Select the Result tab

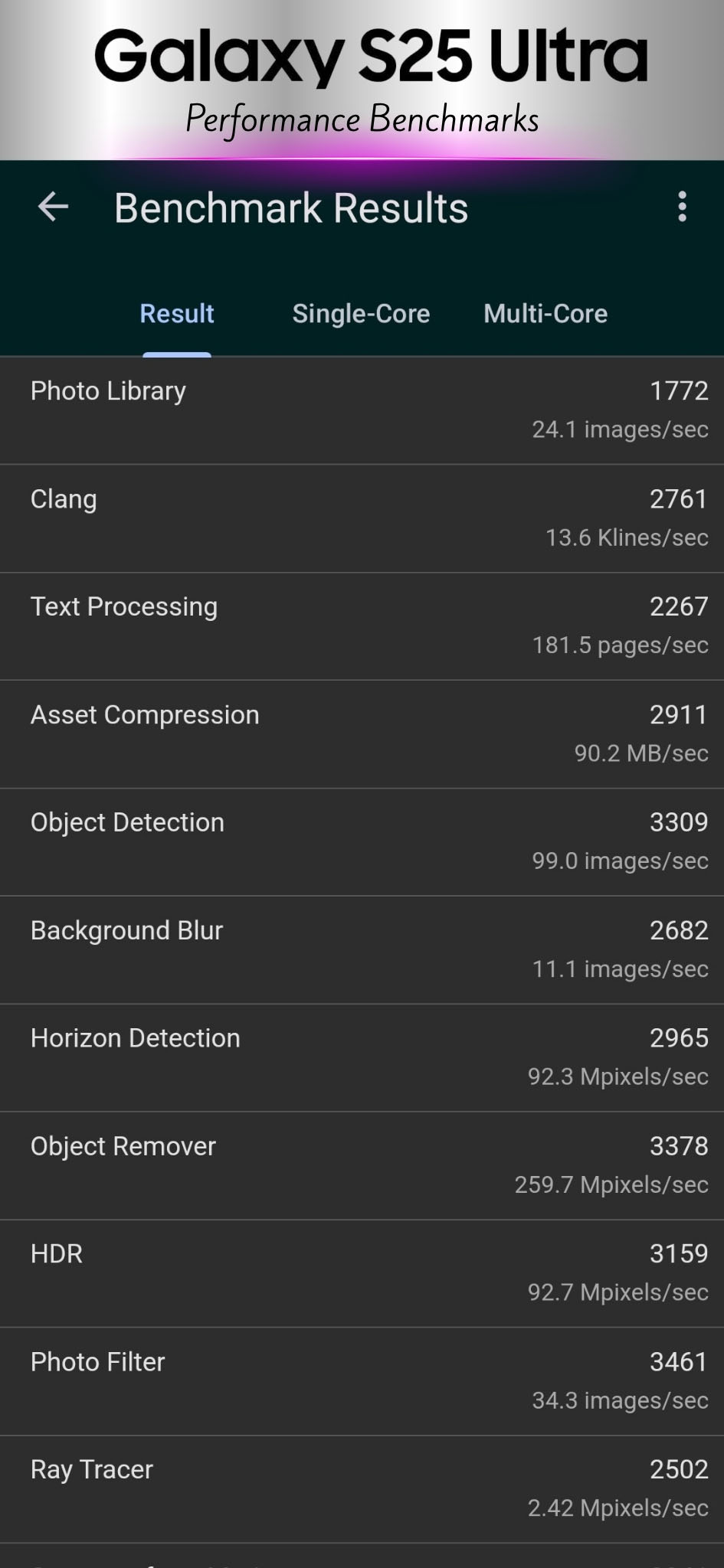(x=177, y=314)
